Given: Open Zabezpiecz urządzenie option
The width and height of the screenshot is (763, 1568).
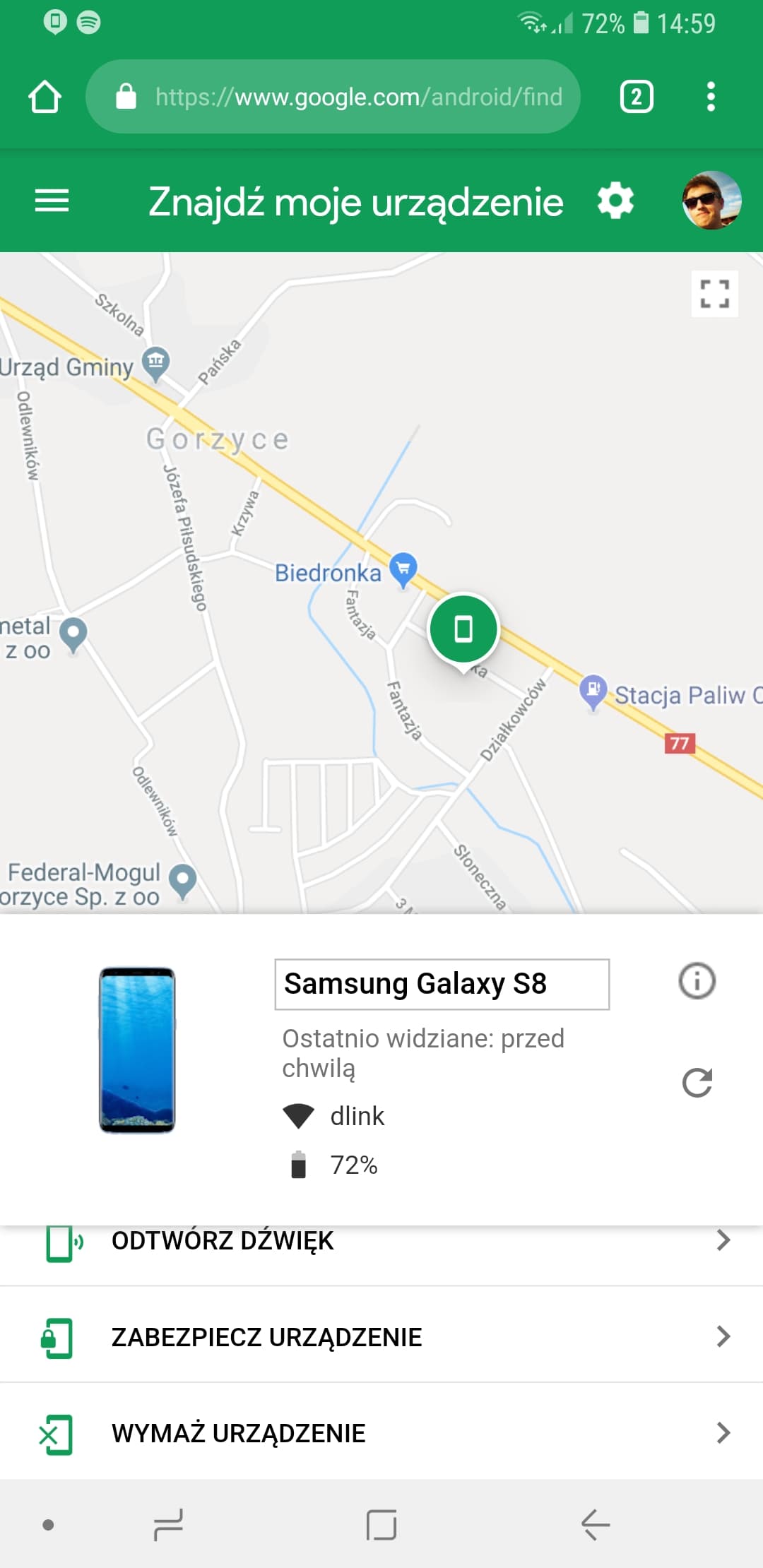Looking at the screenshot, I should (x=381, y=1336).
